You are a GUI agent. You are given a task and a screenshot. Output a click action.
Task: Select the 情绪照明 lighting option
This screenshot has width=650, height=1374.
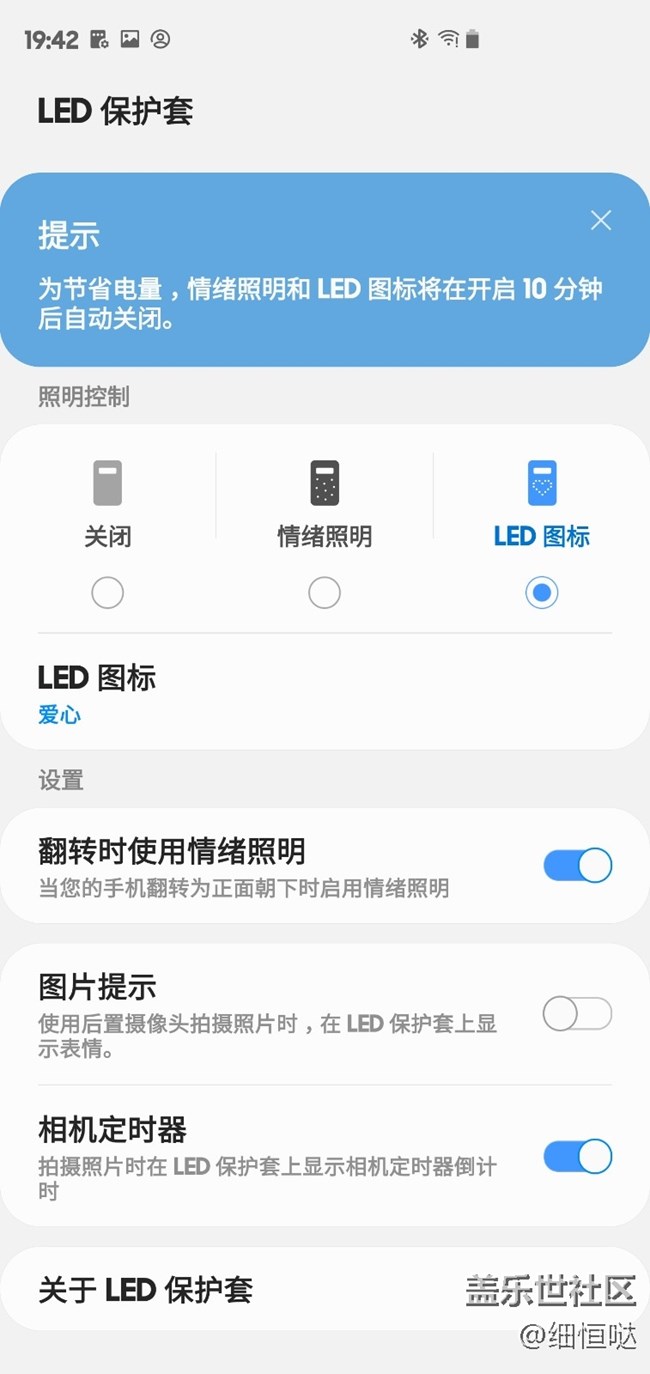coord(324,593)
